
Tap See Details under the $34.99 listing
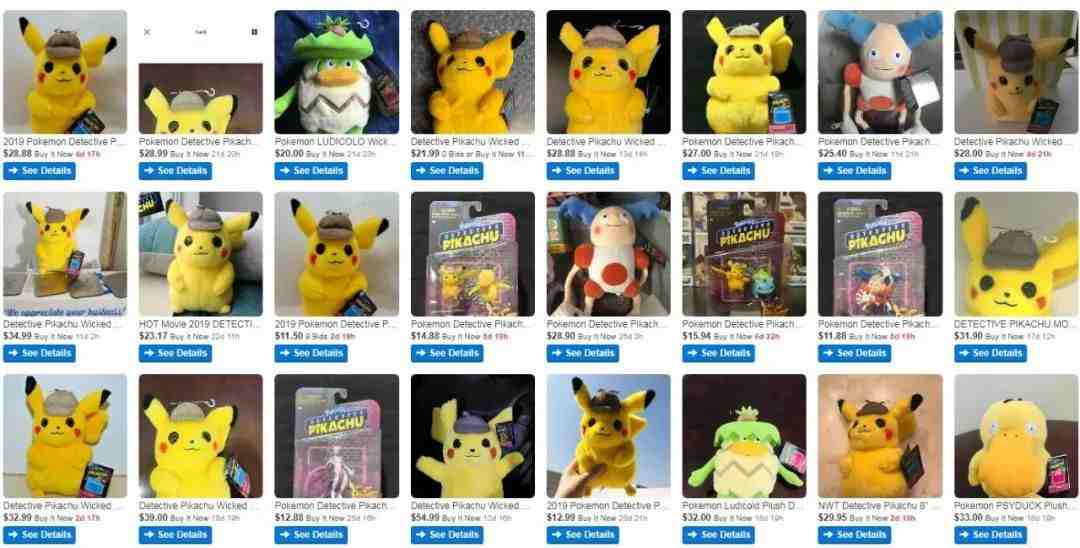pyautogui.click(x=39, y=353)
